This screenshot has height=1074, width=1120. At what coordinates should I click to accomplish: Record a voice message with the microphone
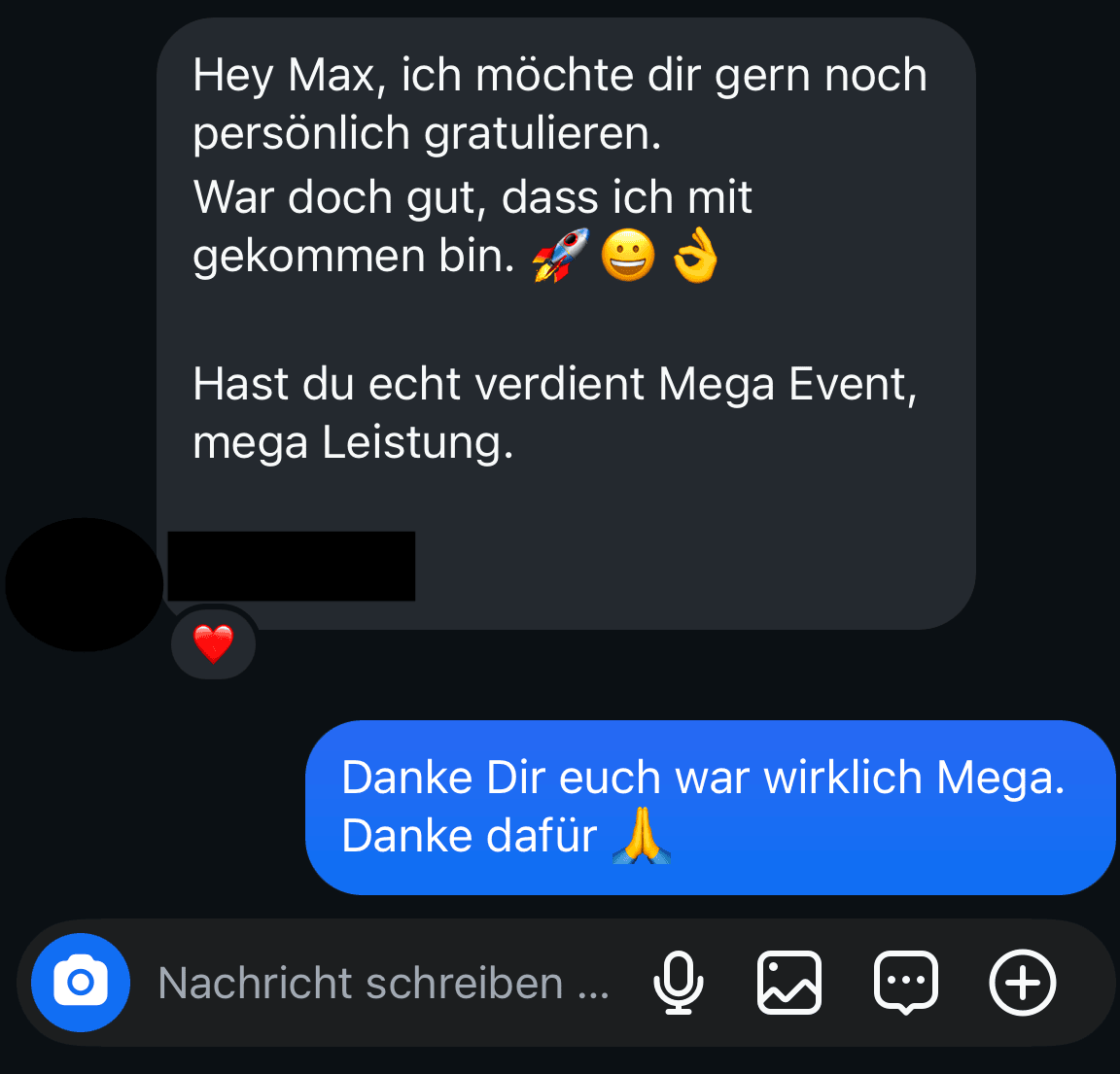pyautogui.click(x=678, y=983)
